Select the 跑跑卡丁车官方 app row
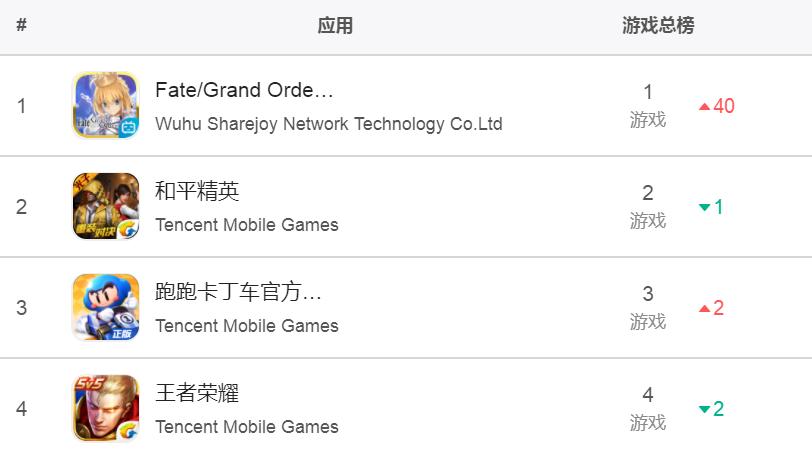 pyautogui.click(x=238, y=293)
